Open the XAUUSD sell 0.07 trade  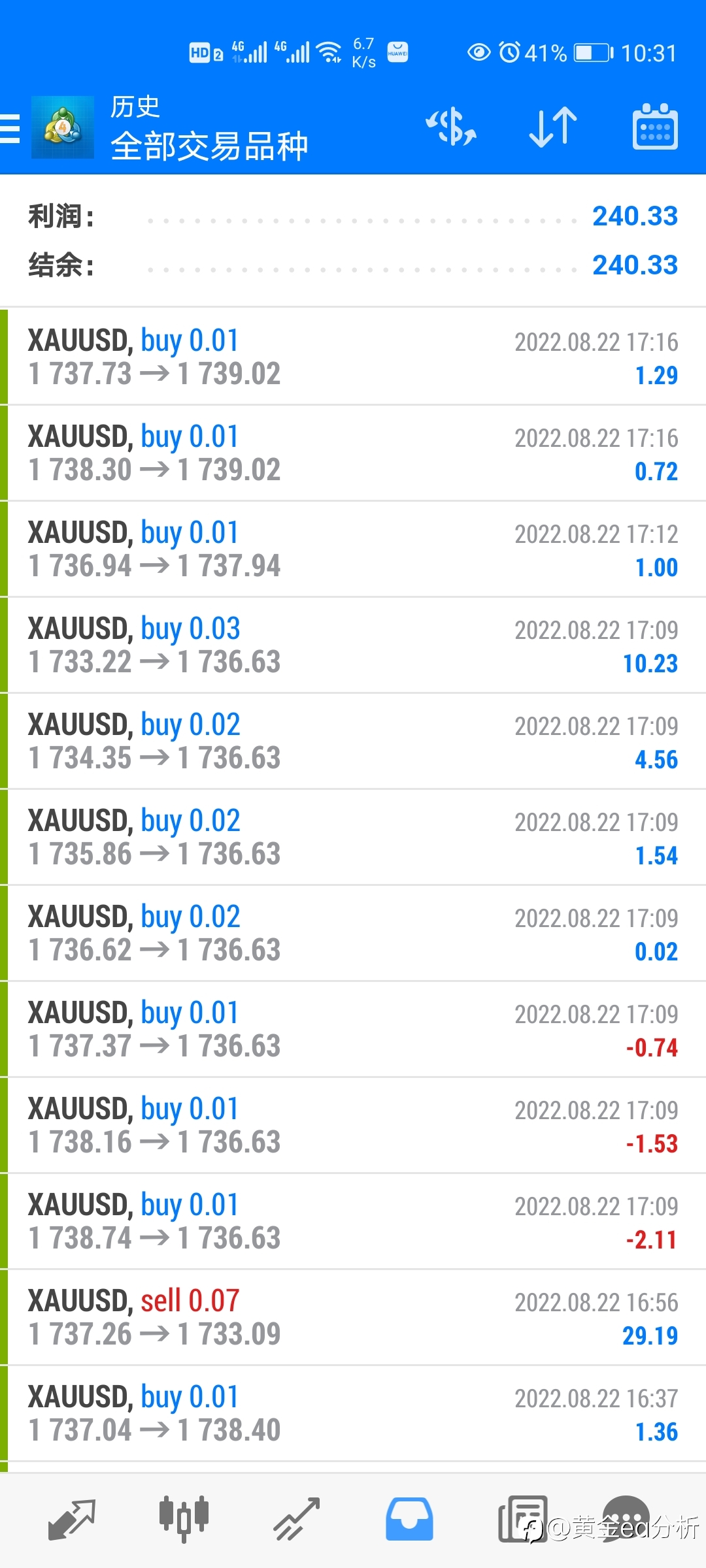(x=353, y=1317)
